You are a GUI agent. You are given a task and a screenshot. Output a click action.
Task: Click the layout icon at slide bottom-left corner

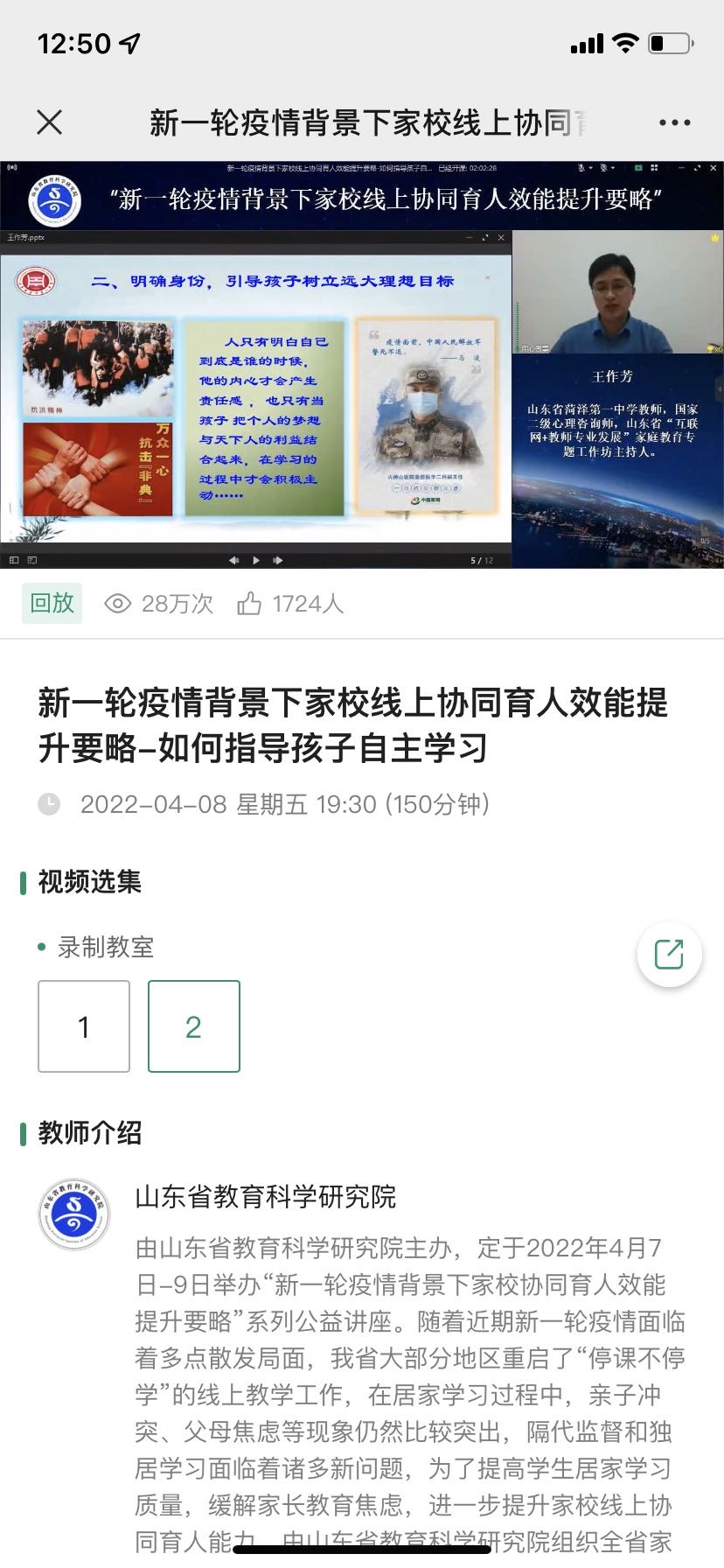tap(12, 558)
